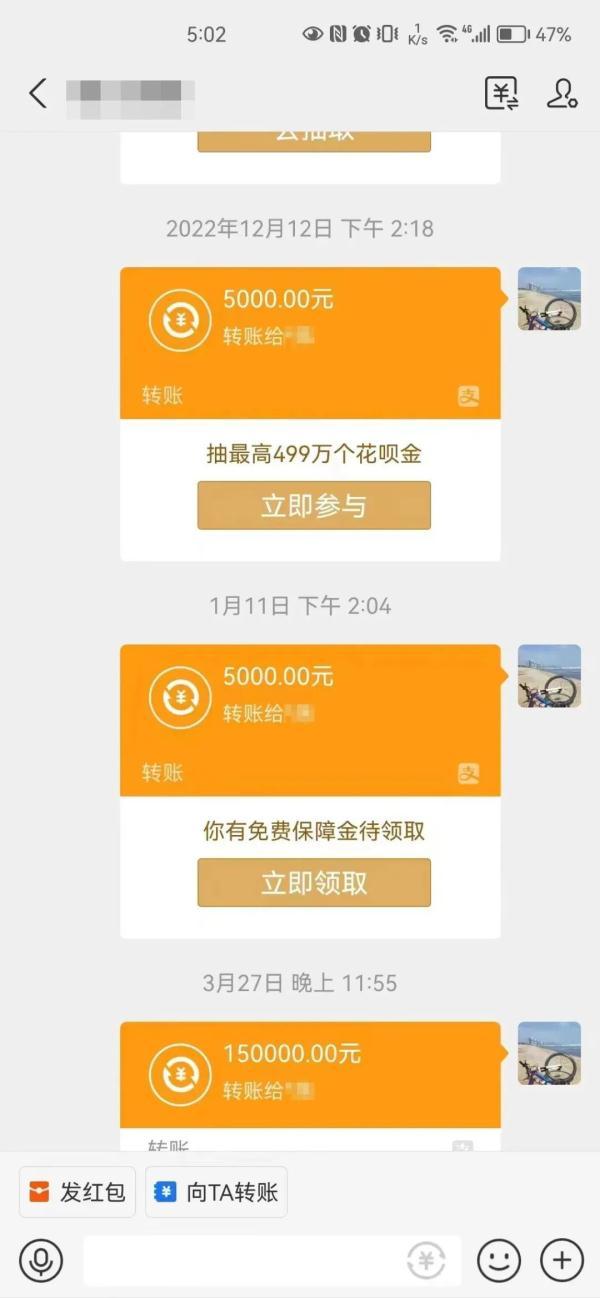This screenshot has width=600, height=1298.
Task: Send a red packet with 发红包
Action: click(77, 1192)
